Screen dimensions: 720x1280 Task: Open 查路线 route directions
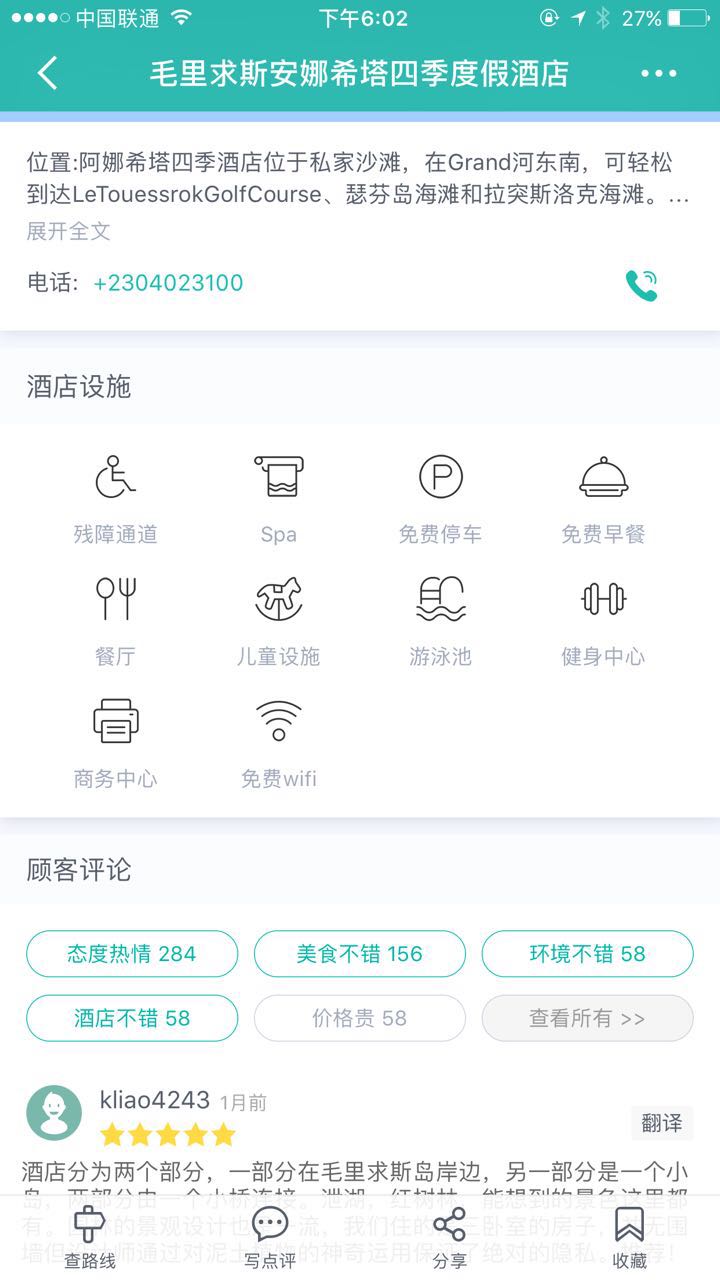tap(90, 1238)
